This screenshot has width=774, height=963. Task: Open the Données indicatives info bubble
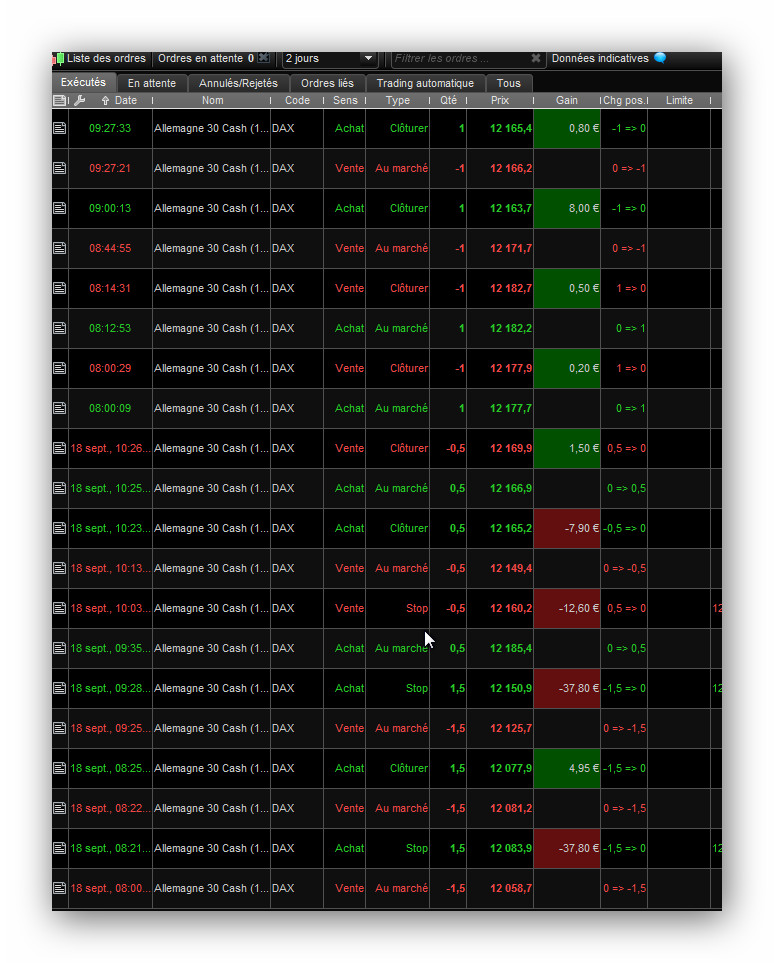660,58
